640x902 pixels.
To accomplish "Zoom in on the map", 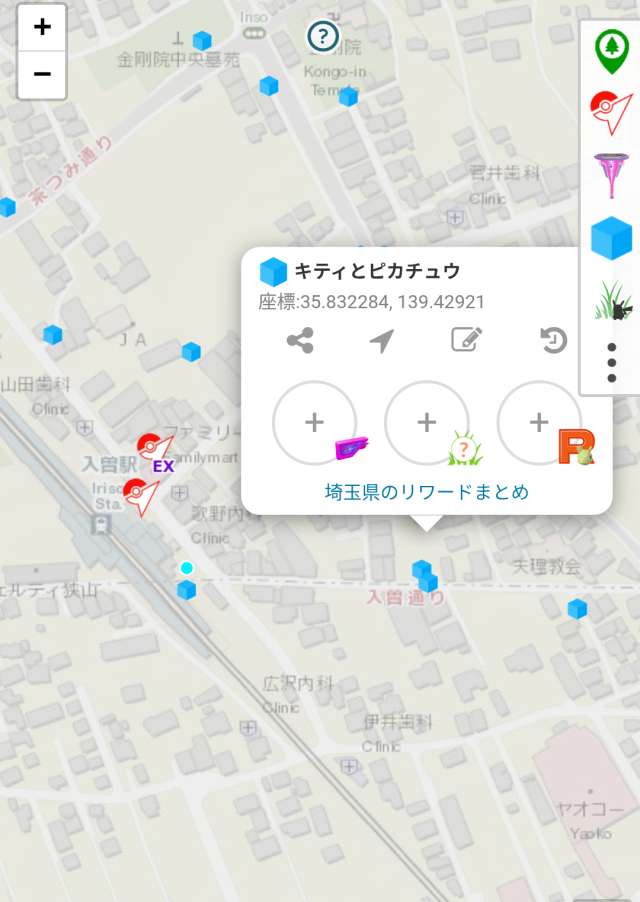I will click(x=42, y=28).
